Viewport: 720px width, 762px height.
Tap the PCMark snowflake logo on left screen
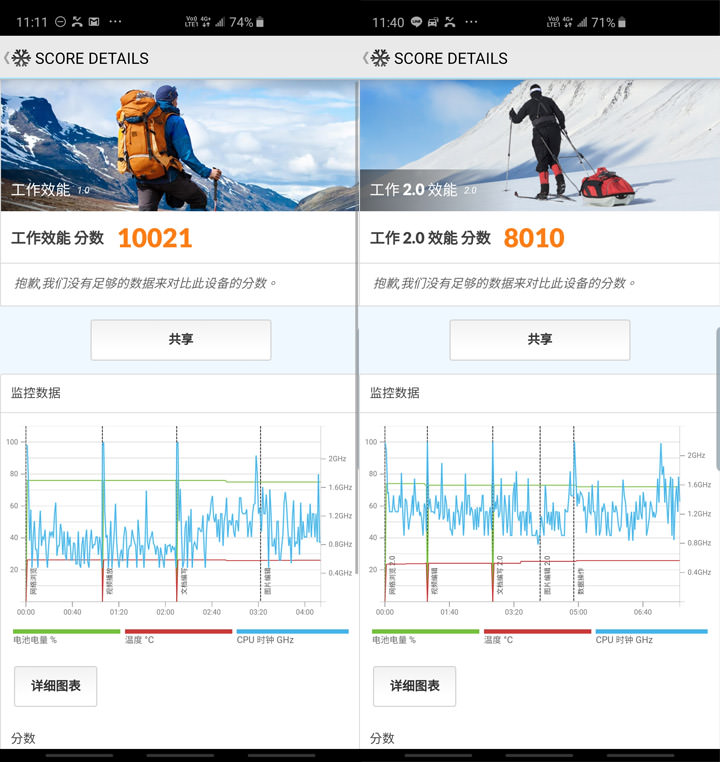pyautogui.click(x=19, y=58)
